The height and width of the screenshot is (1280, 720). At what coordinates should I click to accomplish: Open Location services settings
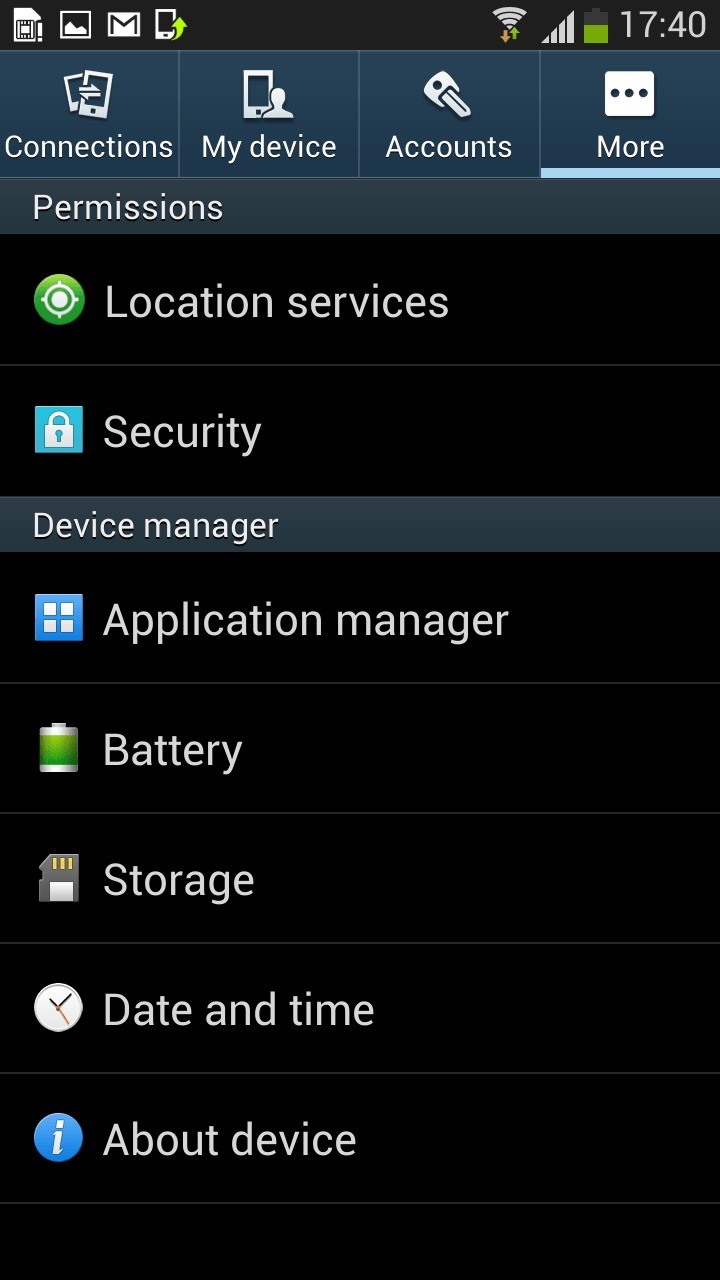360,301
